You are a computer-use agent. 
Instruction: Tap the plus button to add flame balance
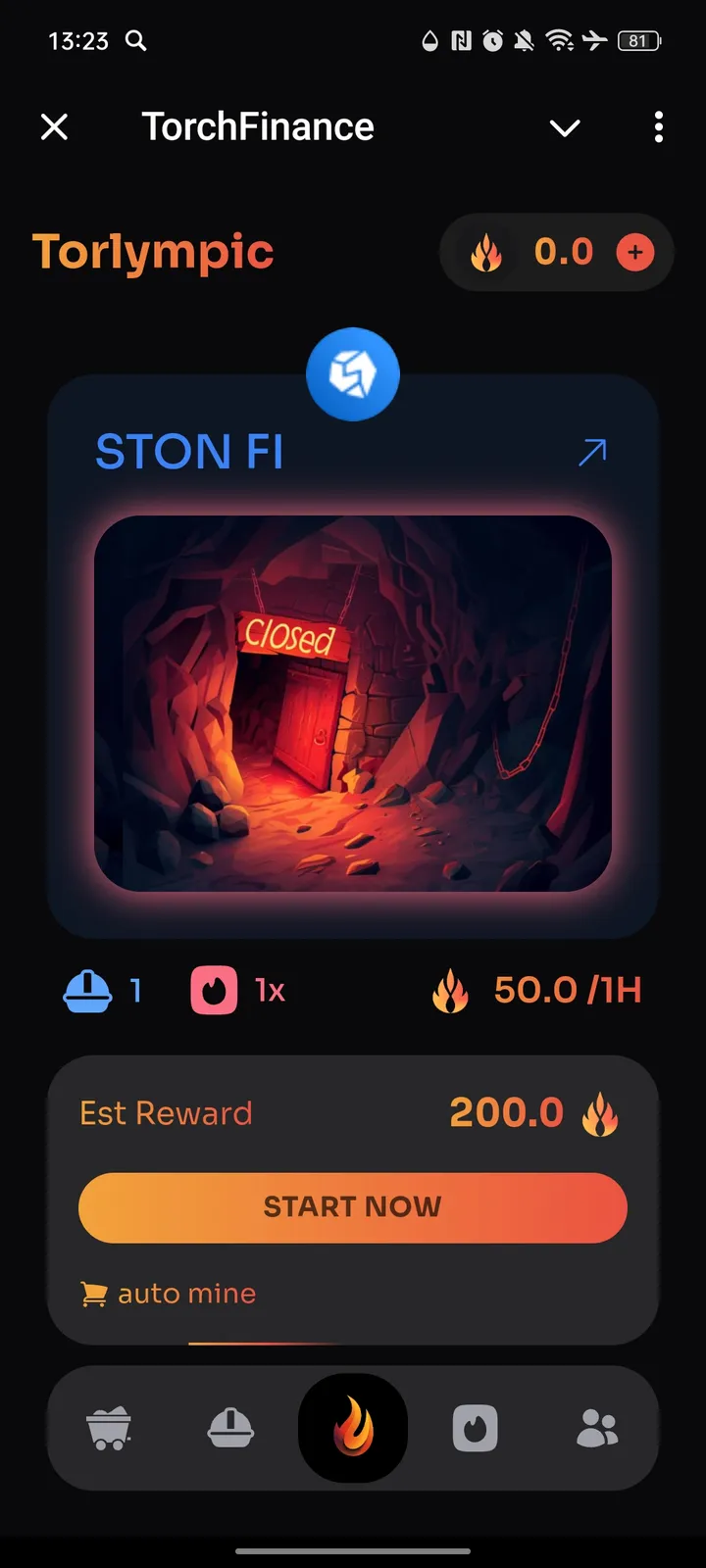tap(635, 252)
